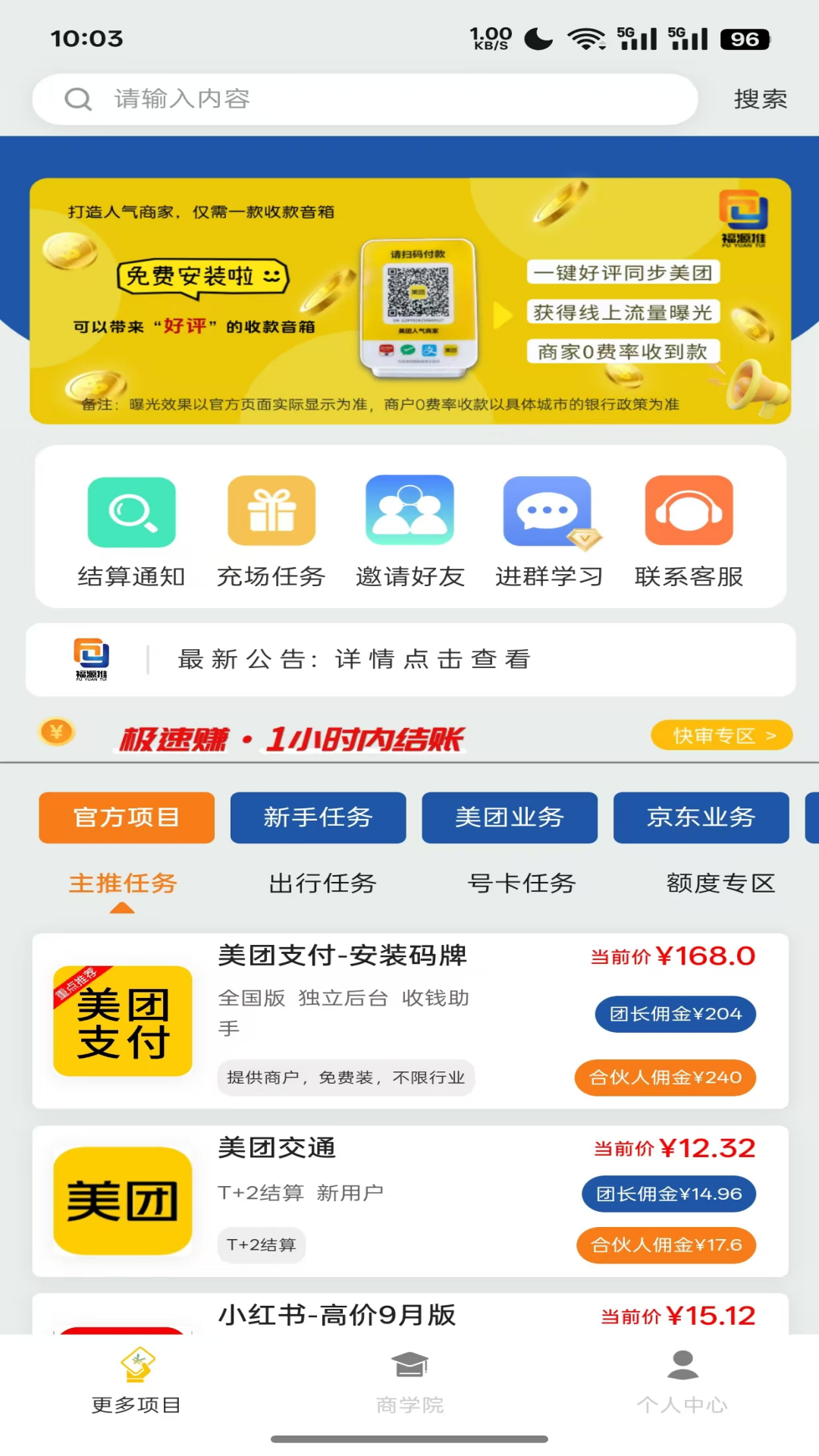Tap the 美团支付 product thumbnail
This screenshot has width=819, height=1456.
[x=122, y=1021]
